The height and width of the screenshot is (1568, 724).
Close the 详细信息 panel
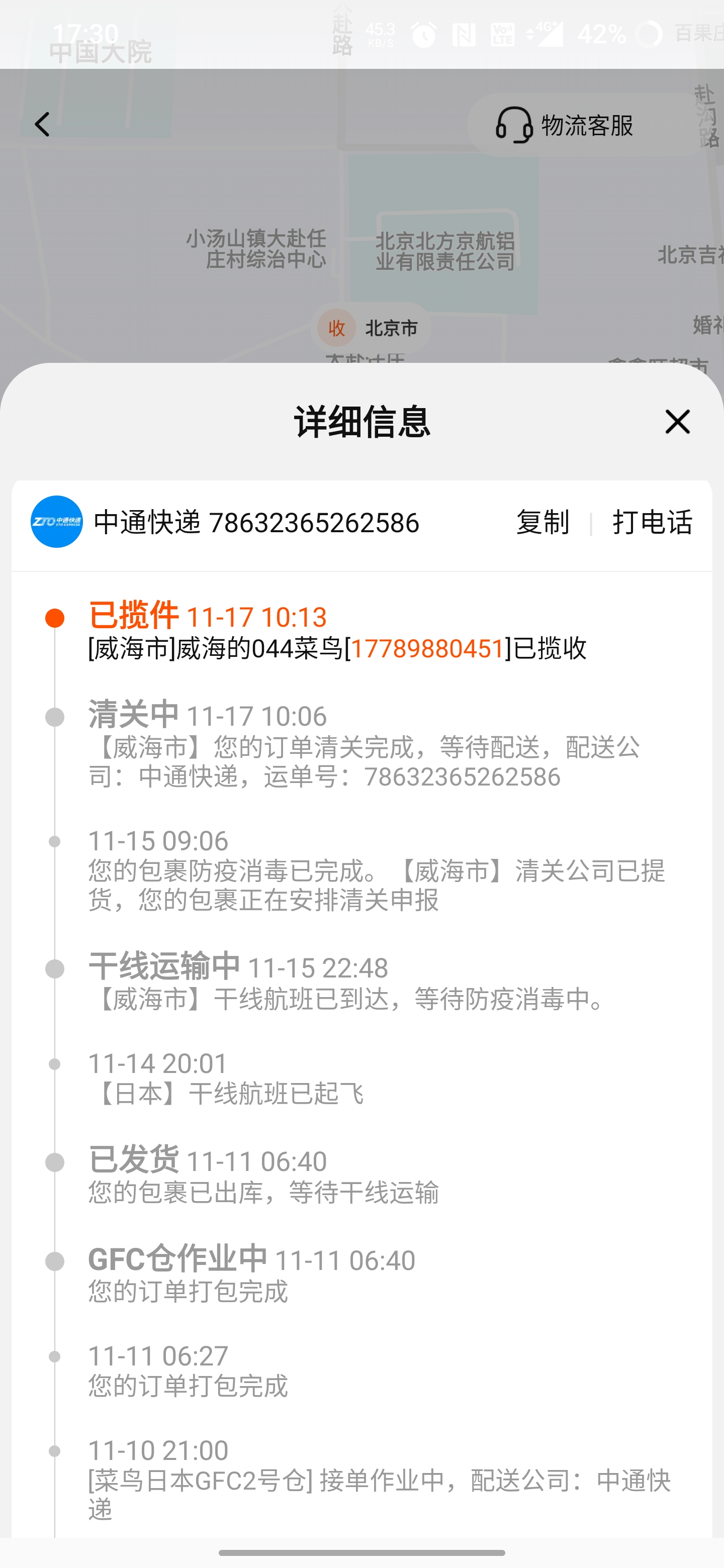point(677,421)
